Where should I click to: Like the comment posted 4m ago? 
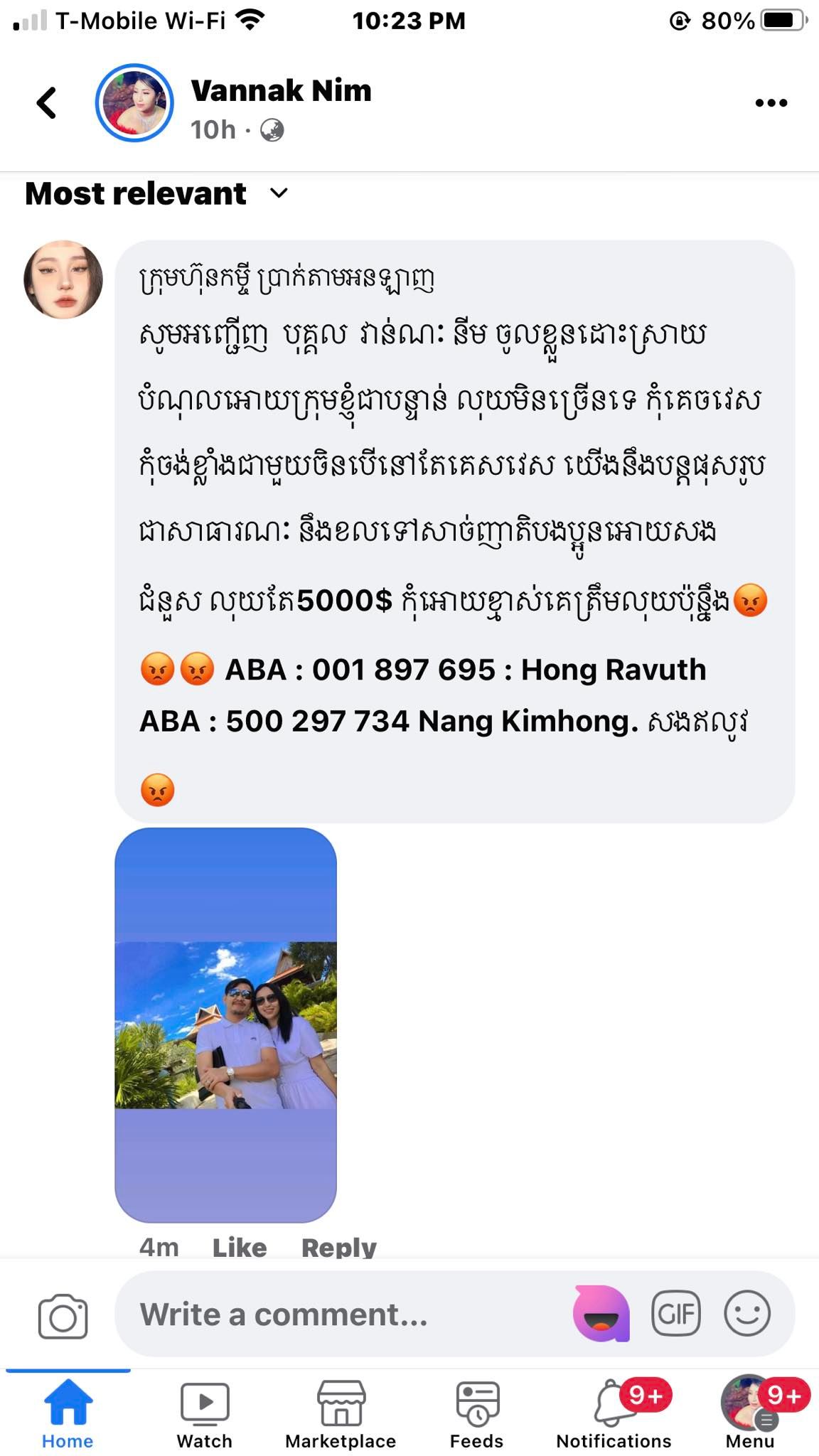point(240,1247)
